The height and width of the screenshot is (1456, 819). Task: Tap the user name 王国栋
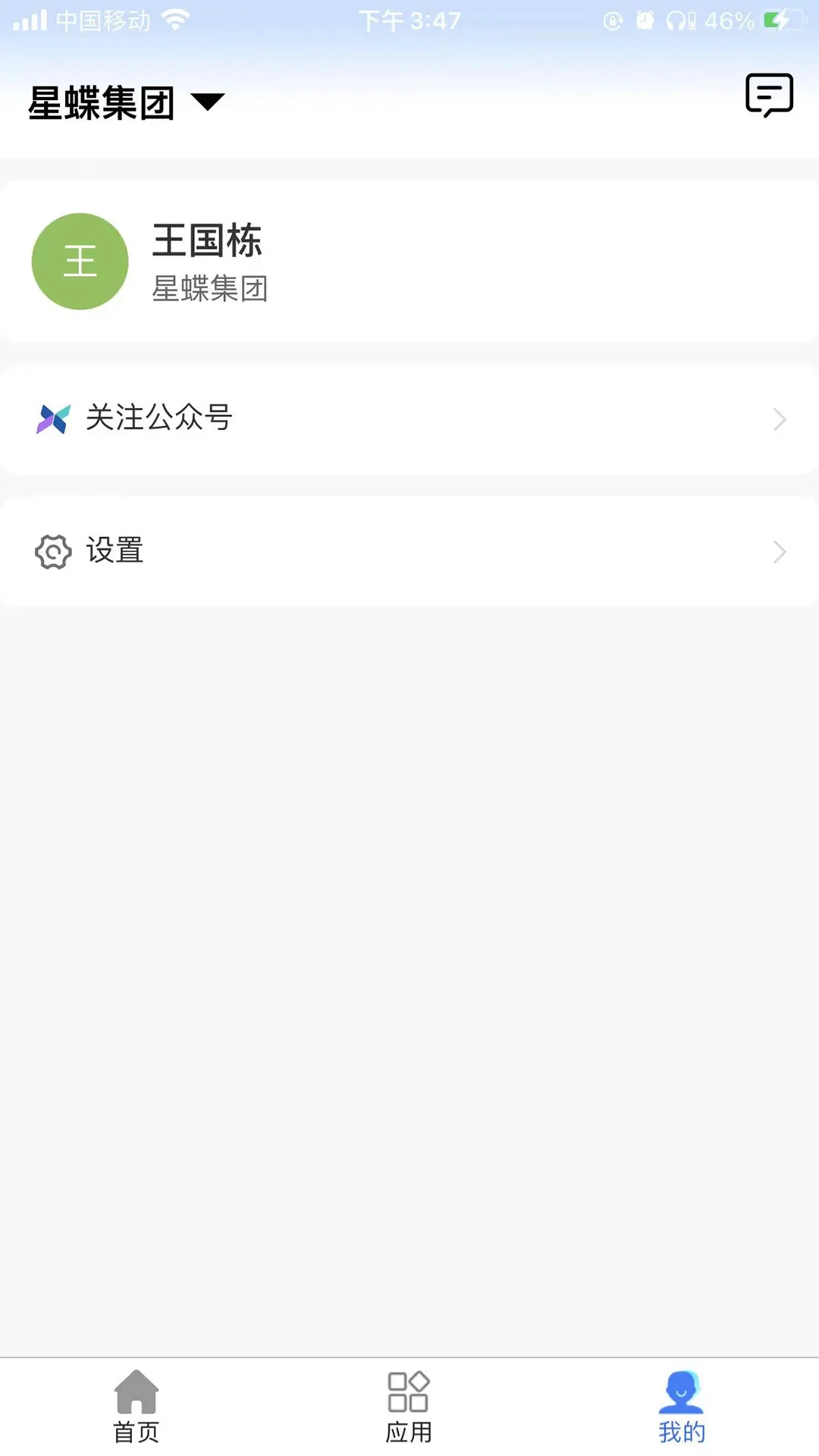pyautogui.click(x=209, y=243)
